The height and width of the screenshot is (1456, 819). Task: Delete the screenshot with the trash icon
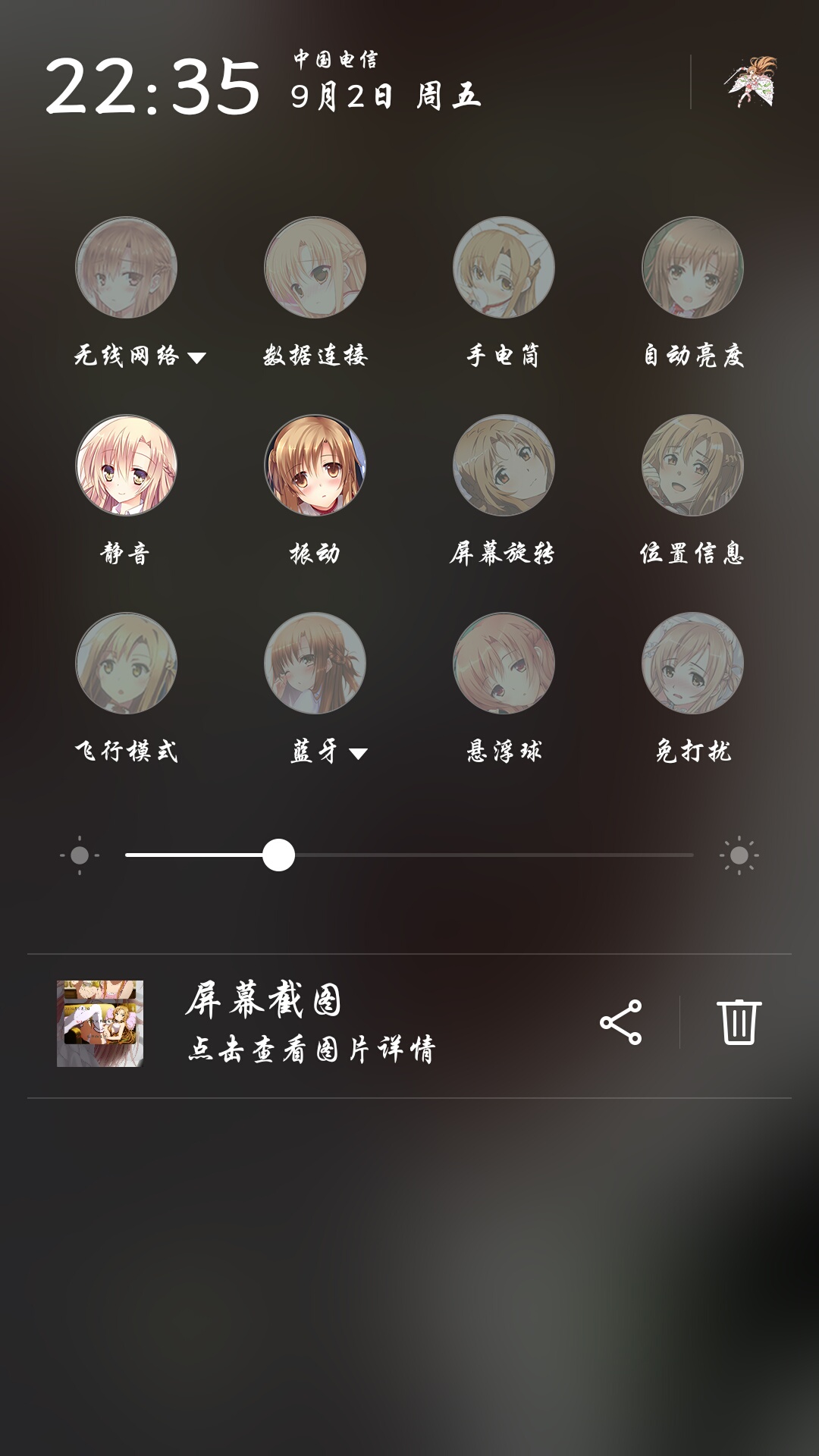coord(739,1022)
